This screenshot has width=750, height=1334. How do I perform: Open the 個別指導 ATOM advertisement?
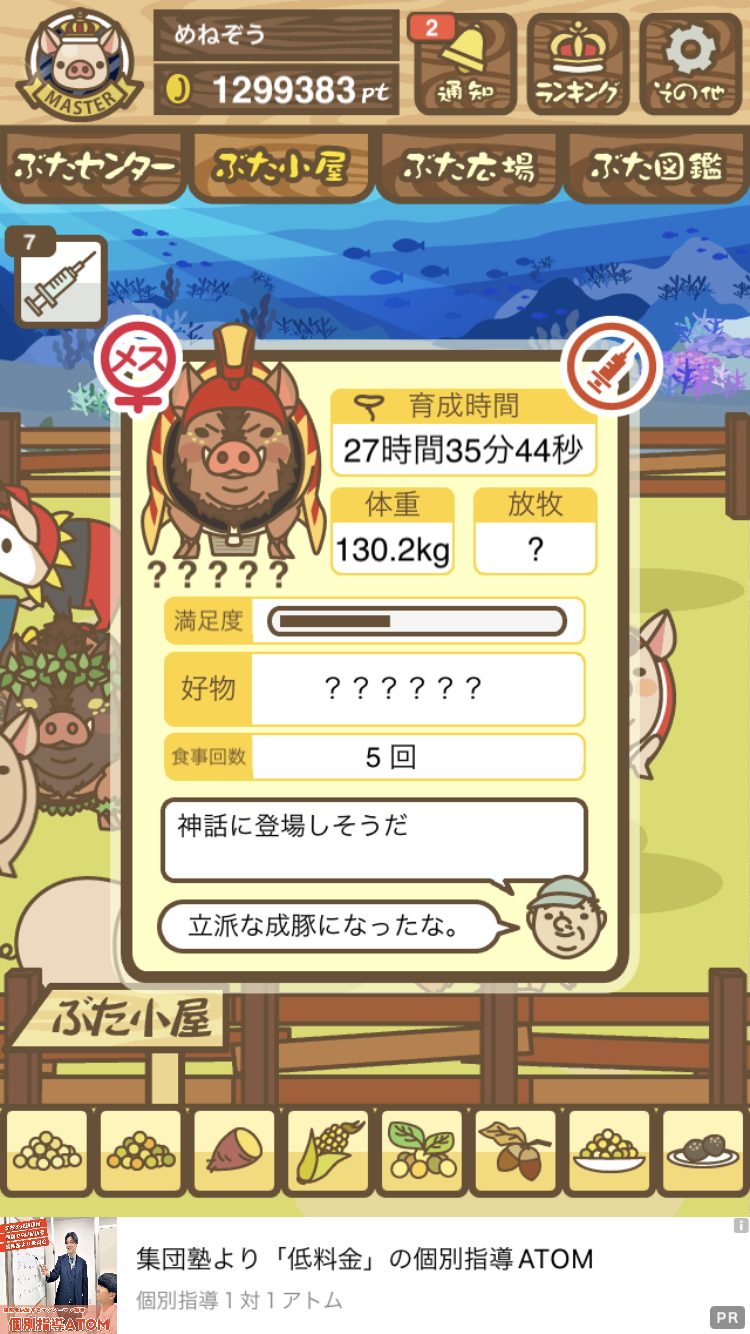(365, 1275)
